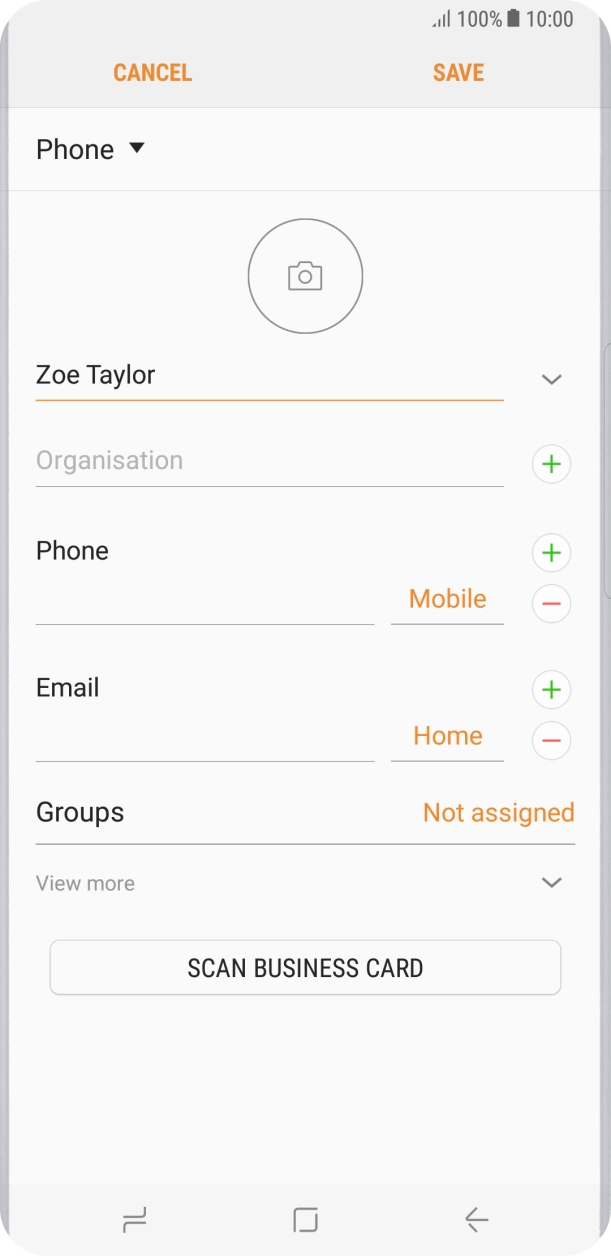Change email type from Home
The height and width of the screenshot is (1256, 611).
point(447,737)
